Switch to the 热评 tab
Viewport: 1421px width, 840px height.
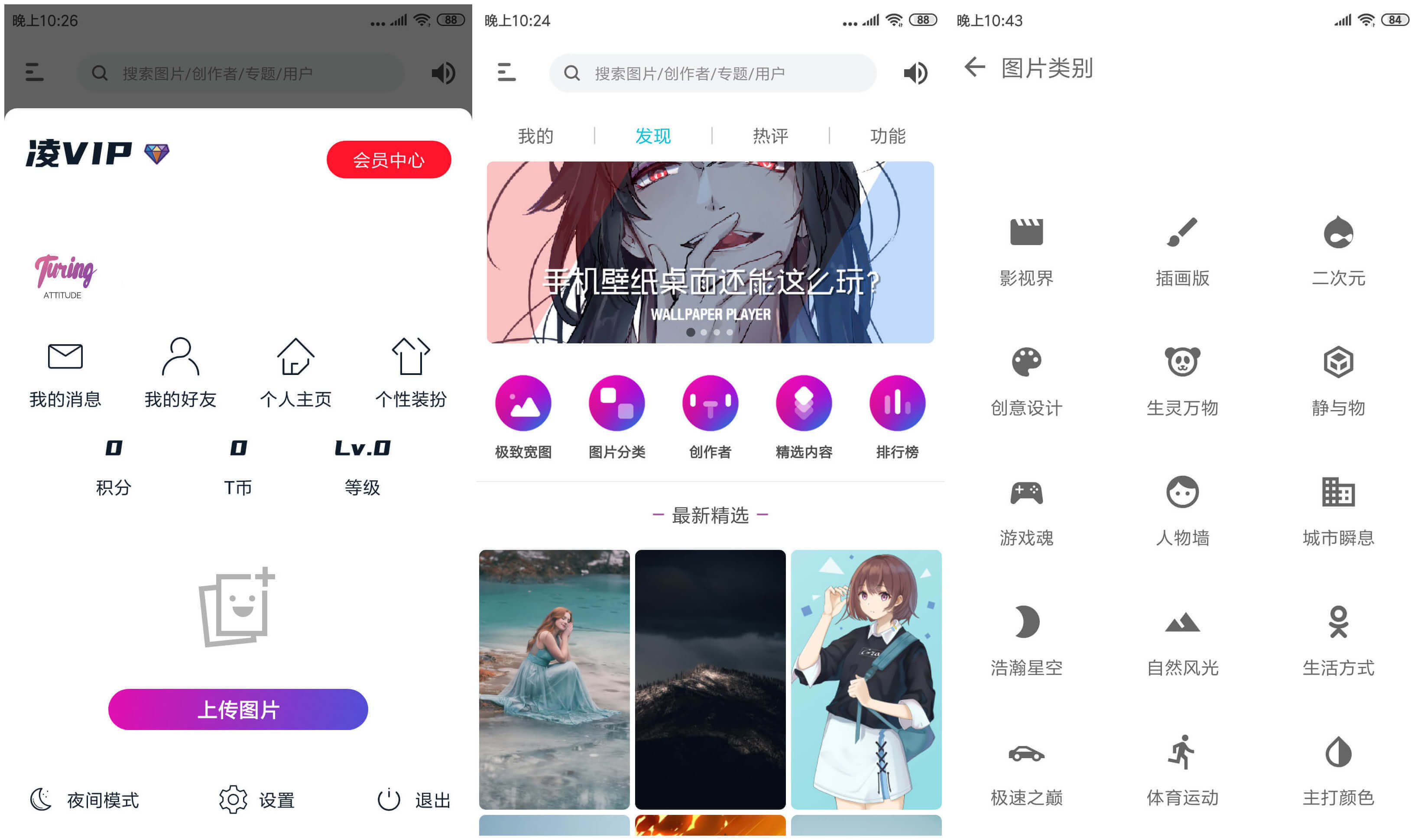pos(770,136)
